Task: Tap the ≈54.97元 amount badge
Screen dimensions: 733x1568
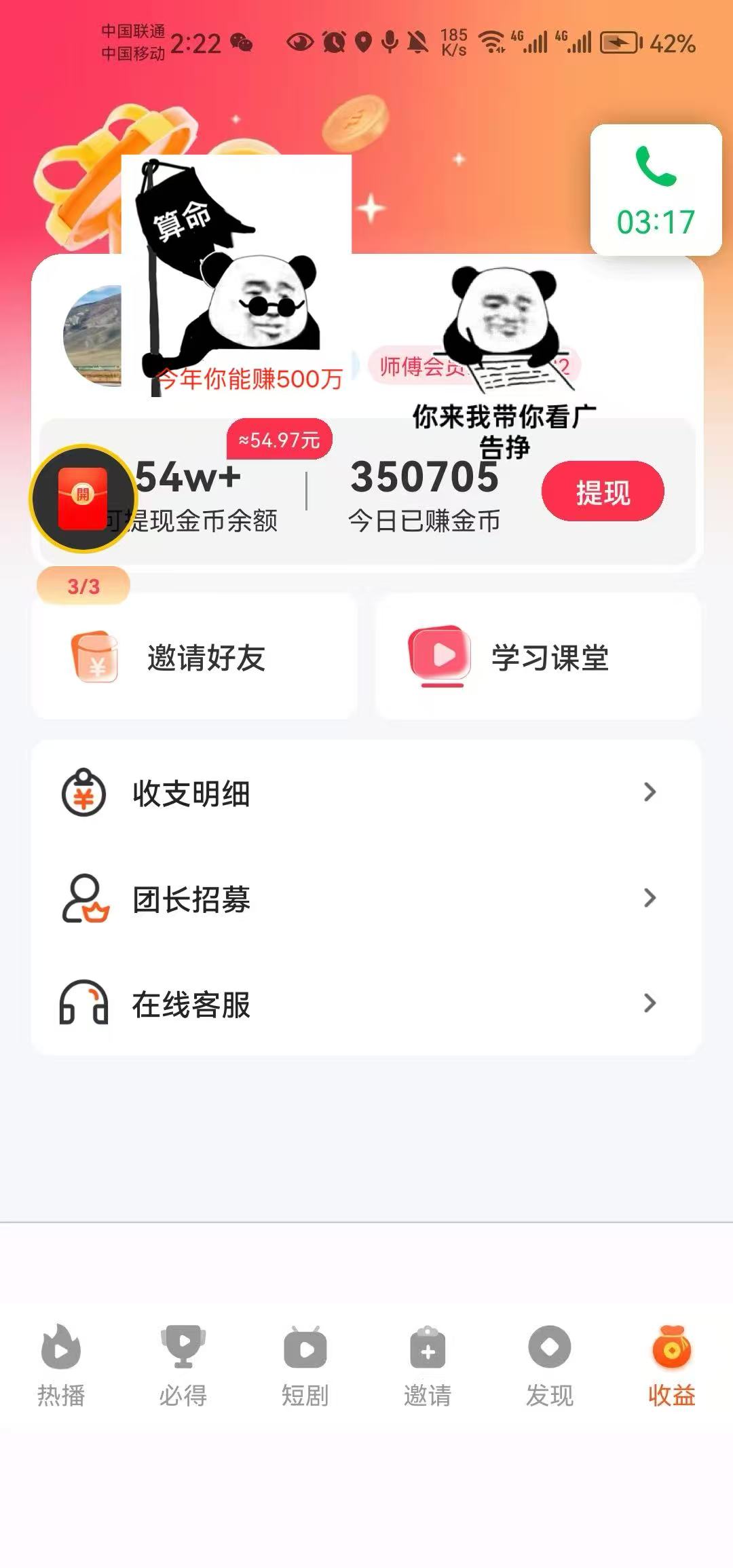Action: (x=280, y=438)
